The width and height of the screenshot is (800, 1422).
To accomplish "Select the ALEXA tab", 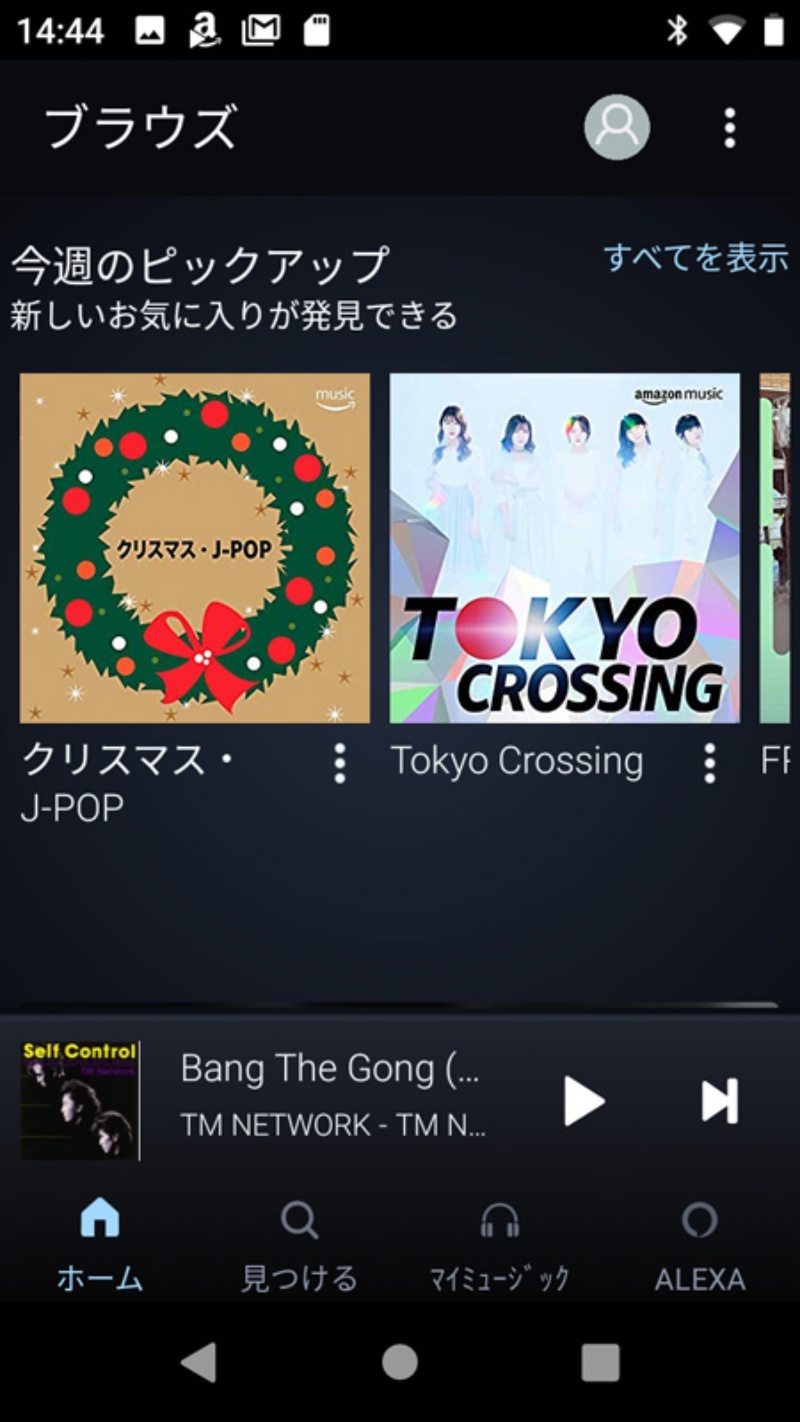I will pyautogui.click(x=699, y=1245).
